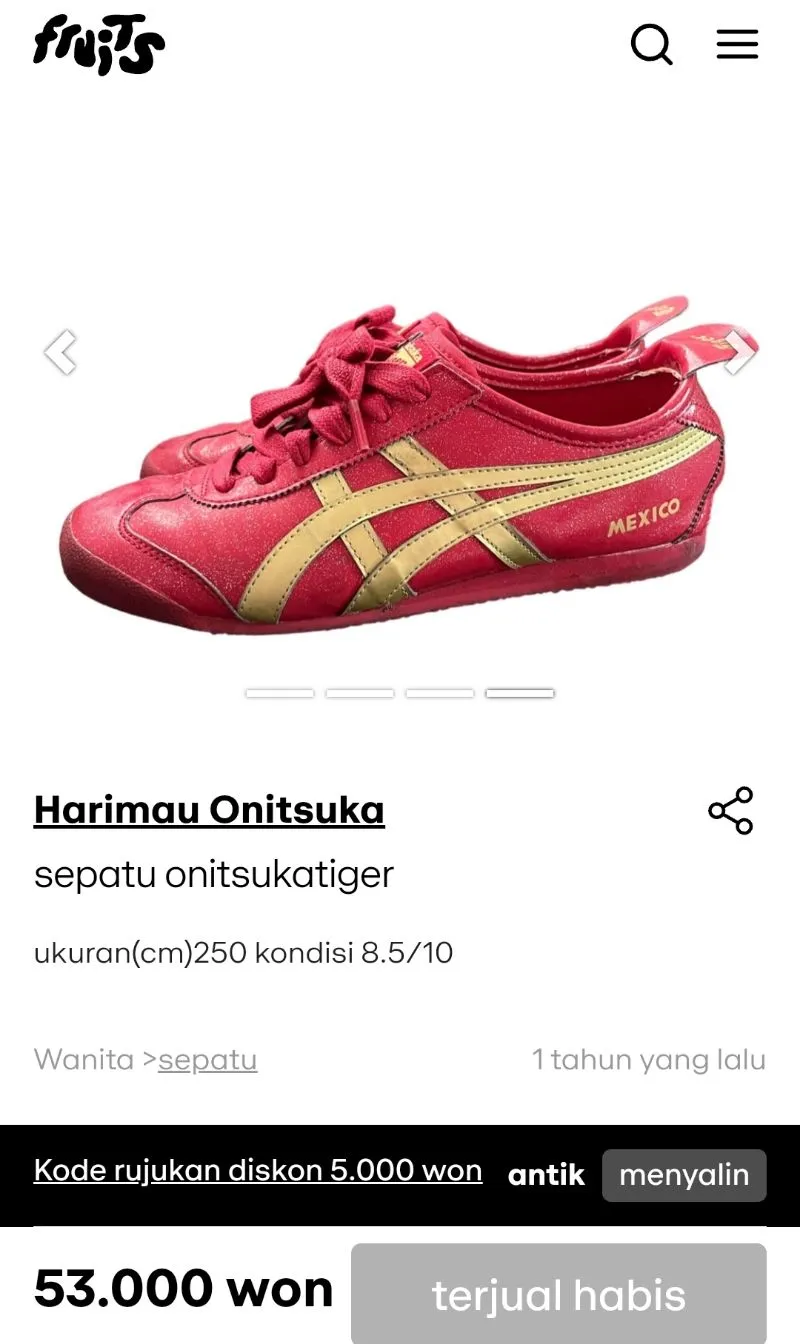The image size is (800, 1344).
Task: Select the third carousel indicator bar
Action: pyautogui.click(x=440, y=691)
